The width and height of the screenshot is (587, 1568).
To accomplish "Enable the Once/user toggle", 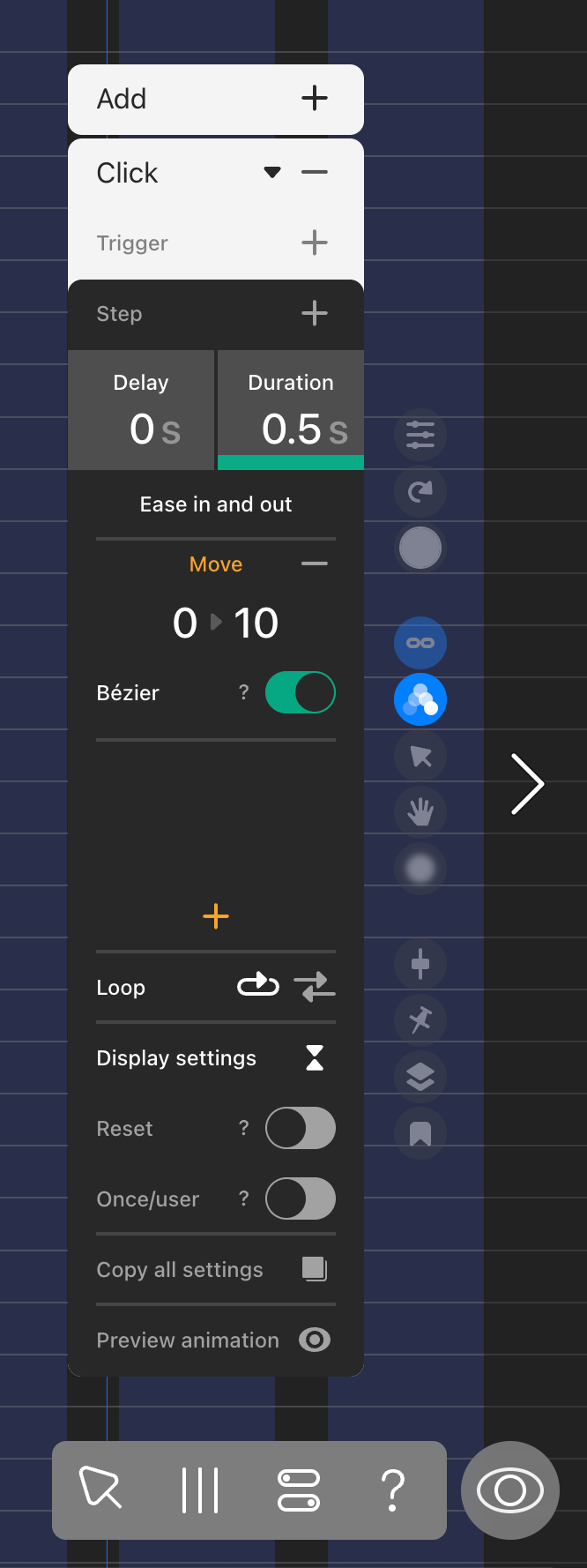I will click(x=300, y=1198).
